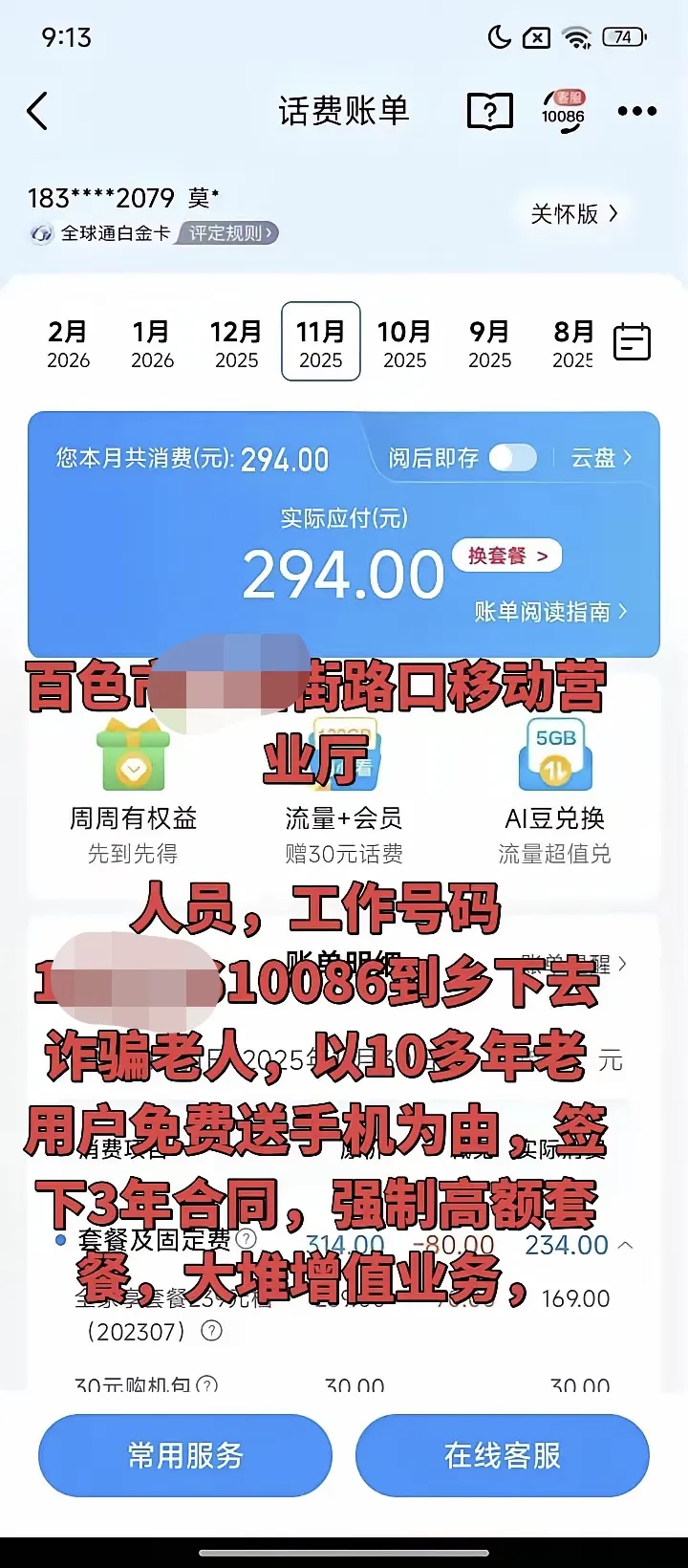Viewport: 688px width, 1568px height.
Task: View the 评定规则 link
Action: point(229,233)
